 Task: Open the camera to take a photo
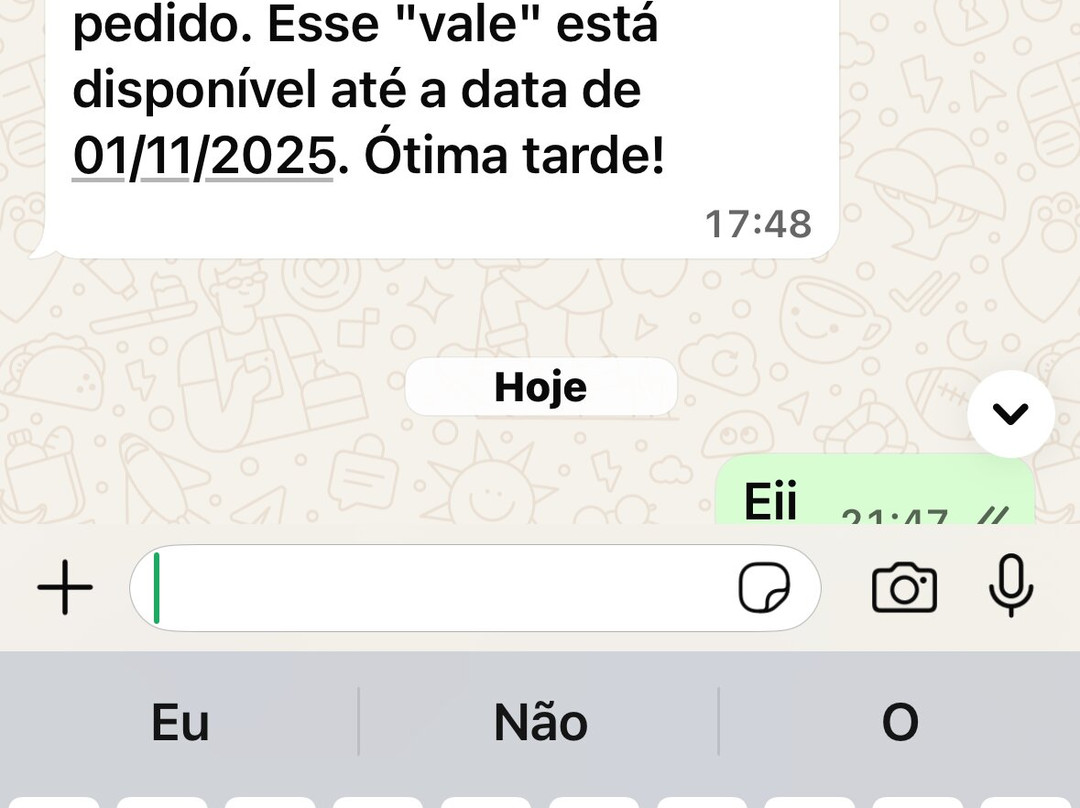904,587
